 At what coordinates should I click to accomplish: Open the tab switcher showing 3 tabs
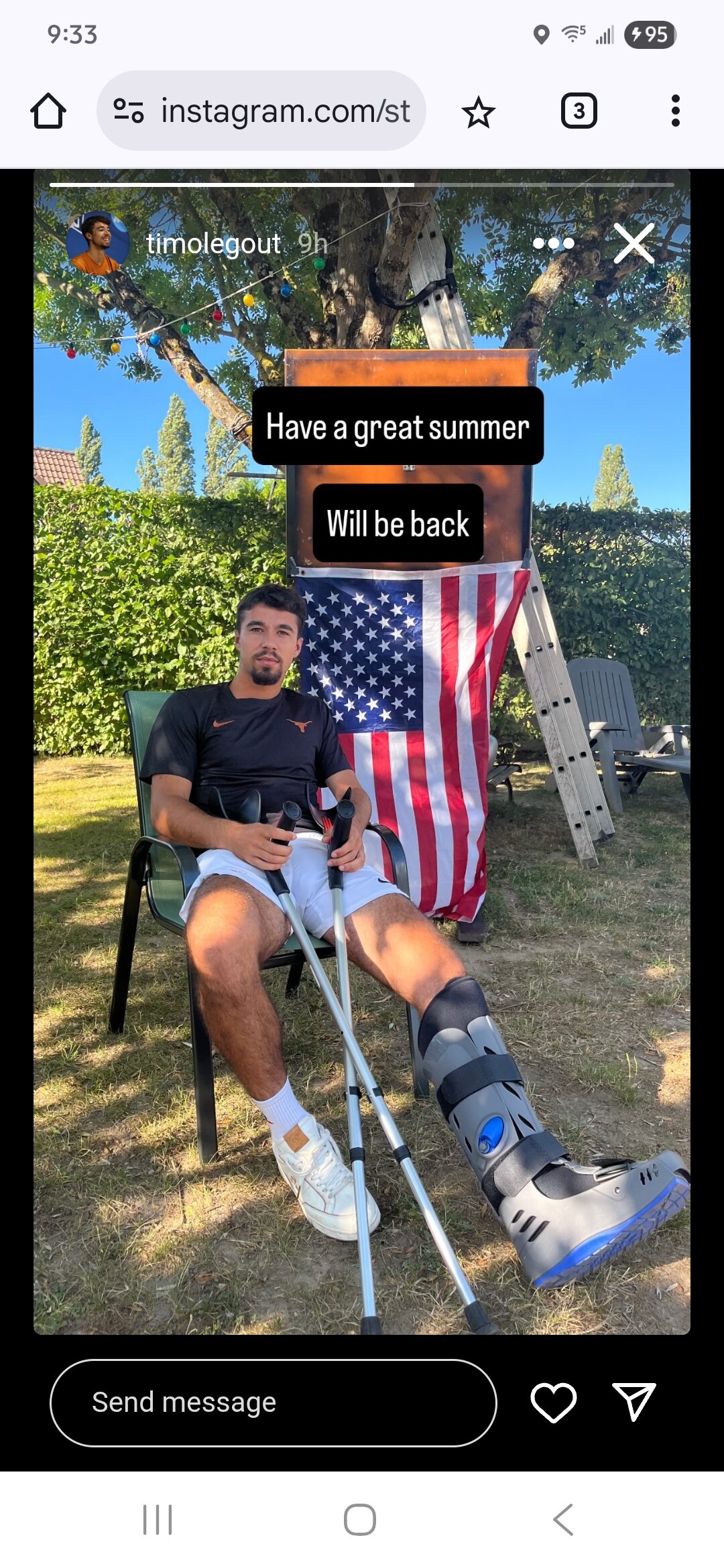tap(579, 111)
